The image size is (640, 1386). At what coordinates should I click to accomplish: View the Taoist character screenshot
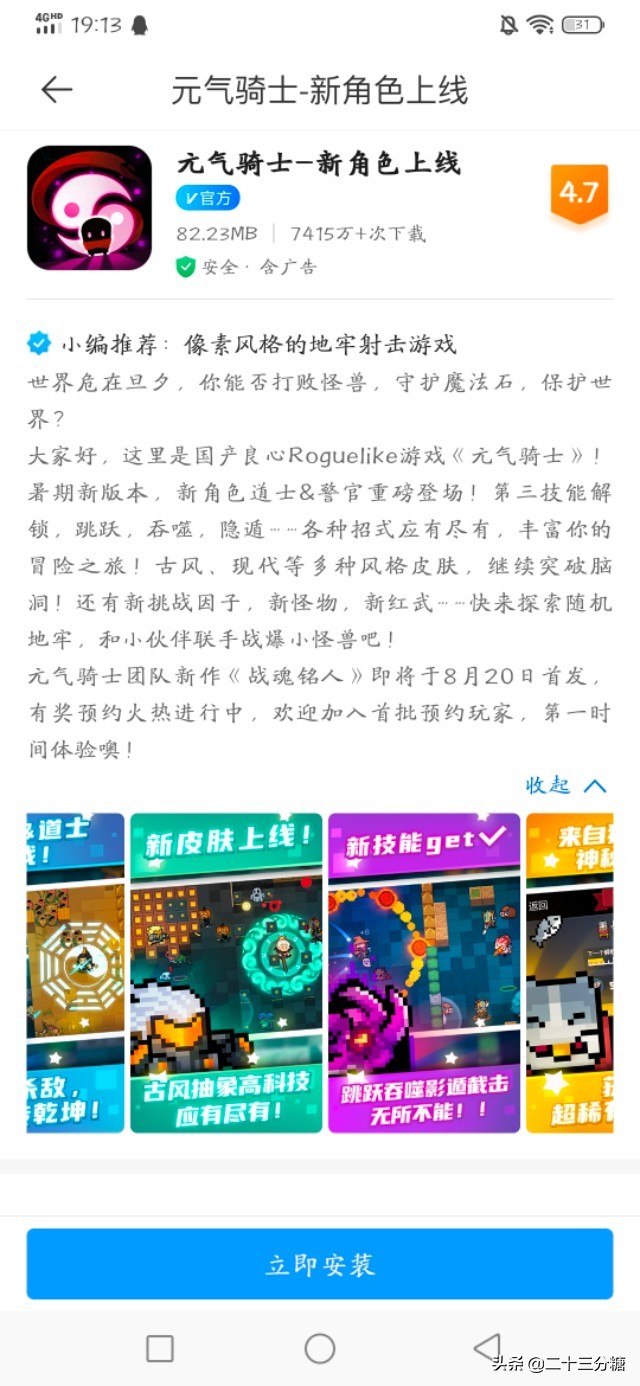pyautogui.click(x=75, y=972)
